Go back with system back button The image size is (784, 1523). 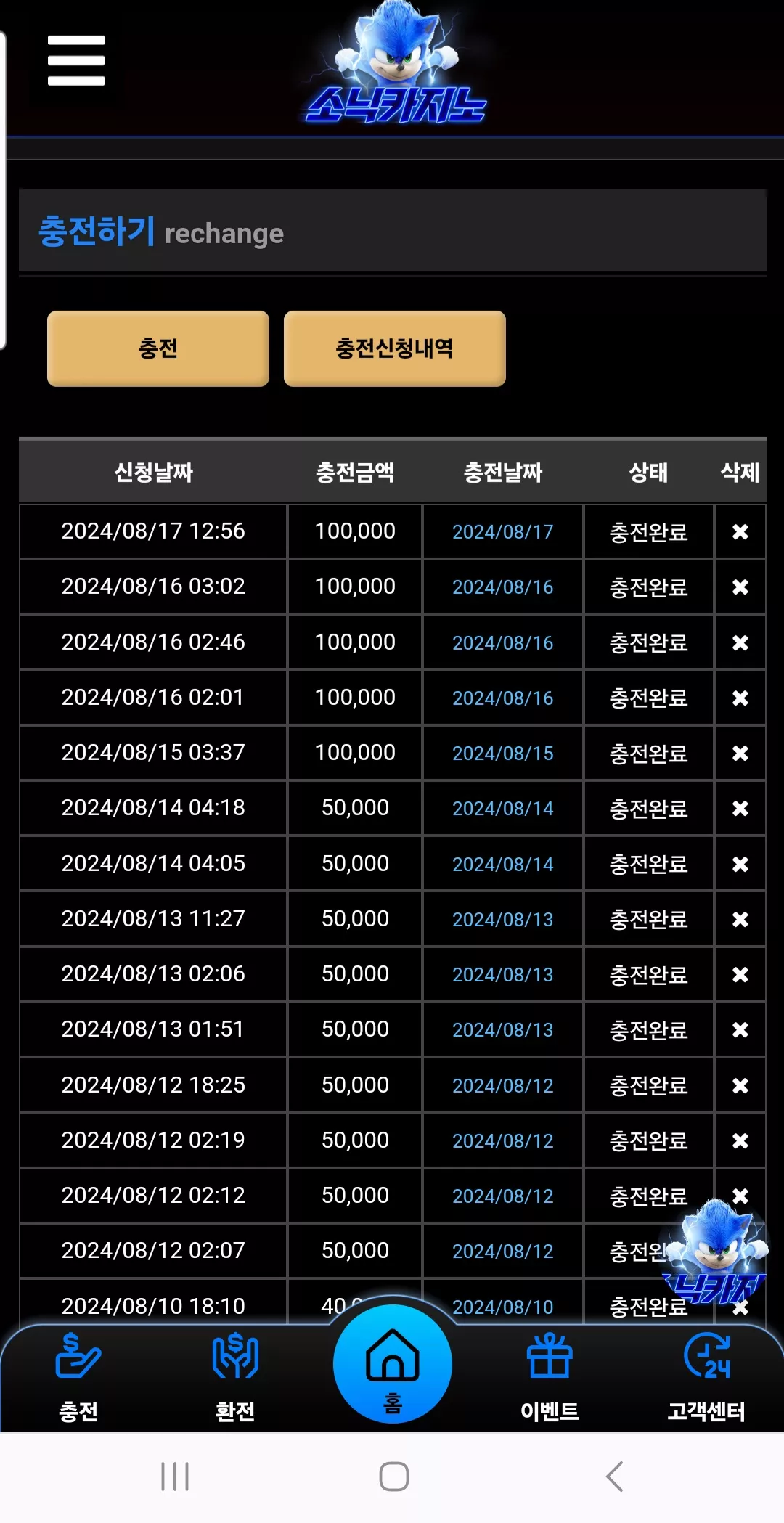614,1477
